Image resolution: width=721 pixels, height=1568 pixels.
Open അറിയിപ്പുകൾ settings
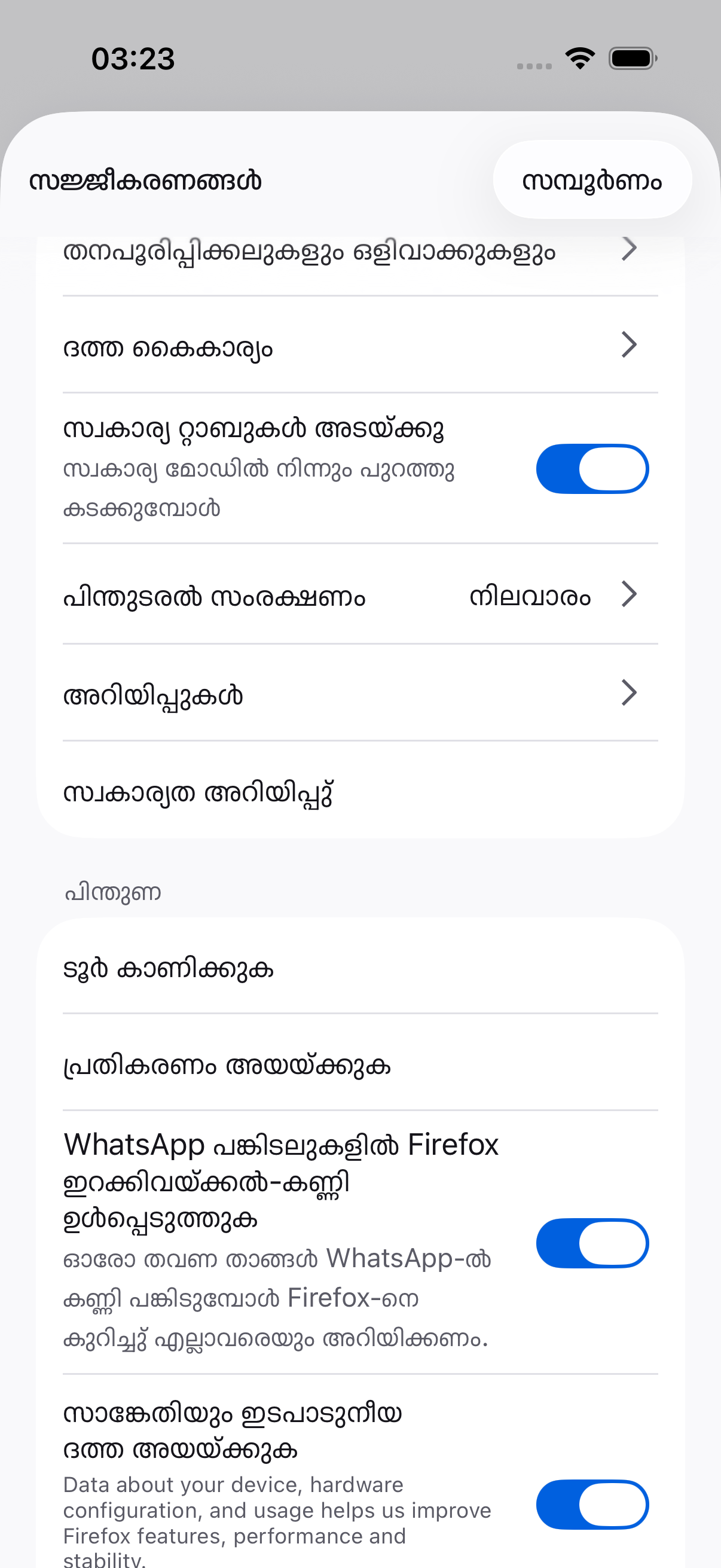pos(360,693)
